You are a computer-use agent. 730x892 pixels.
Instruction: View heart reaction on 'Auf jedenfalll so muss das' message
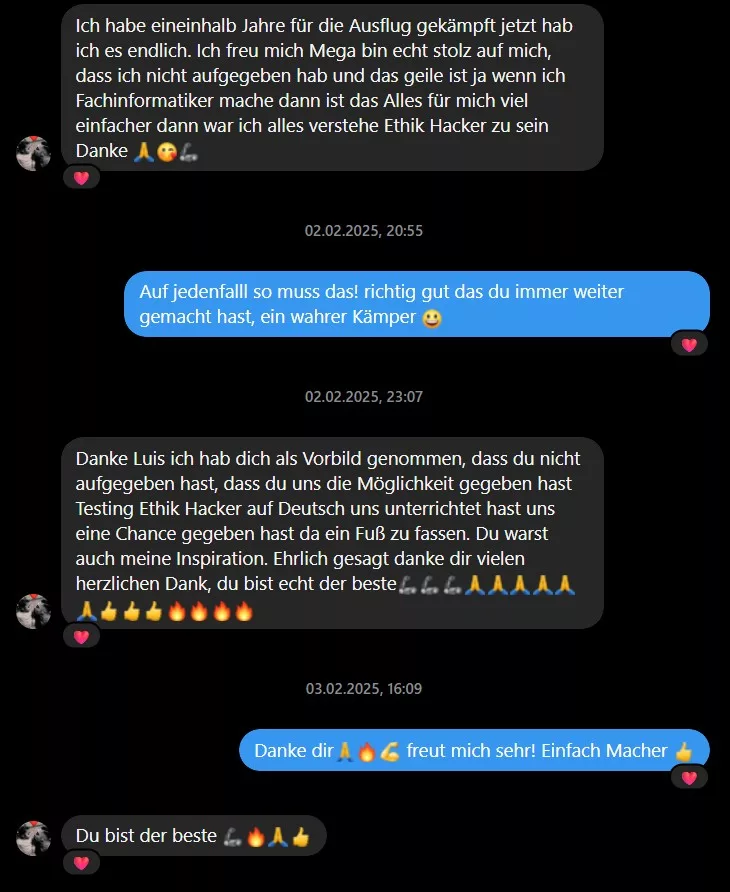click(689, 344)
